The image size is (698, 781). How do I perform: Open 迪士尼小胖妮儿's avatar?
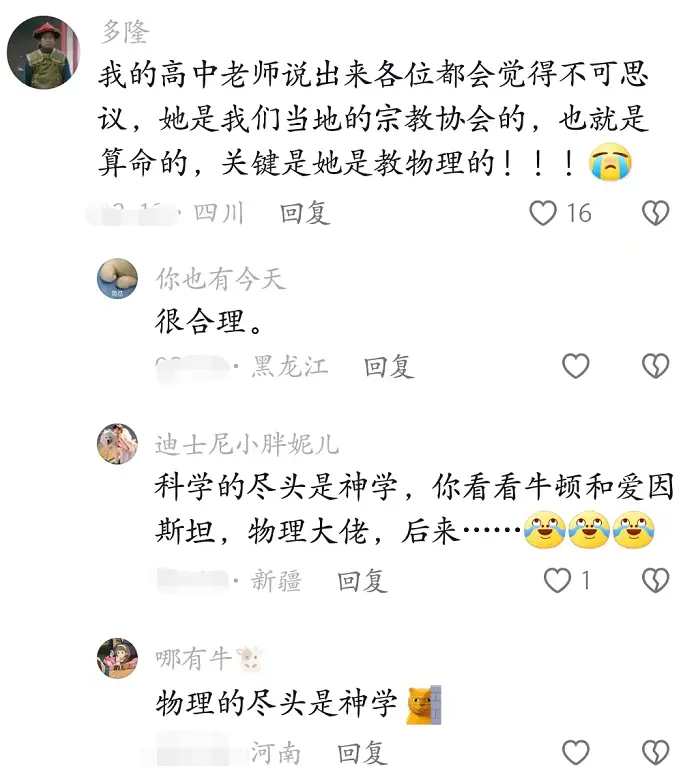click(117, 444)
